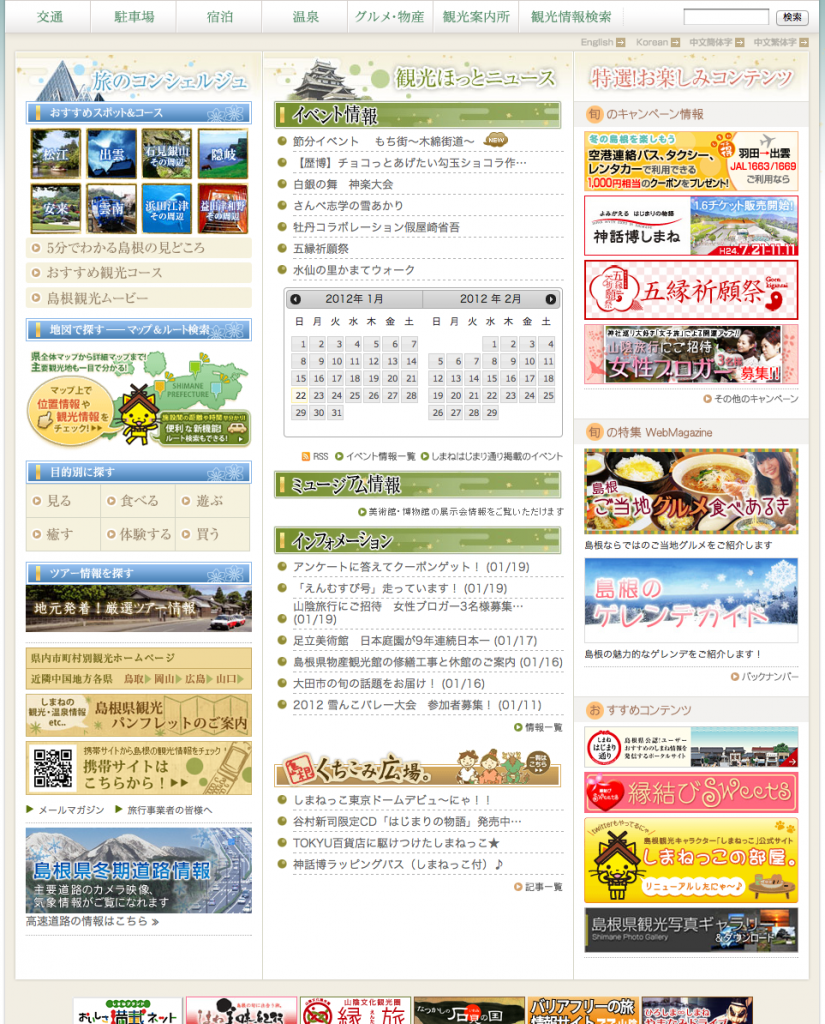Open the 島根県冬期道路情報 banner
Screen dimensions: 825x1024
pos(138,870)
